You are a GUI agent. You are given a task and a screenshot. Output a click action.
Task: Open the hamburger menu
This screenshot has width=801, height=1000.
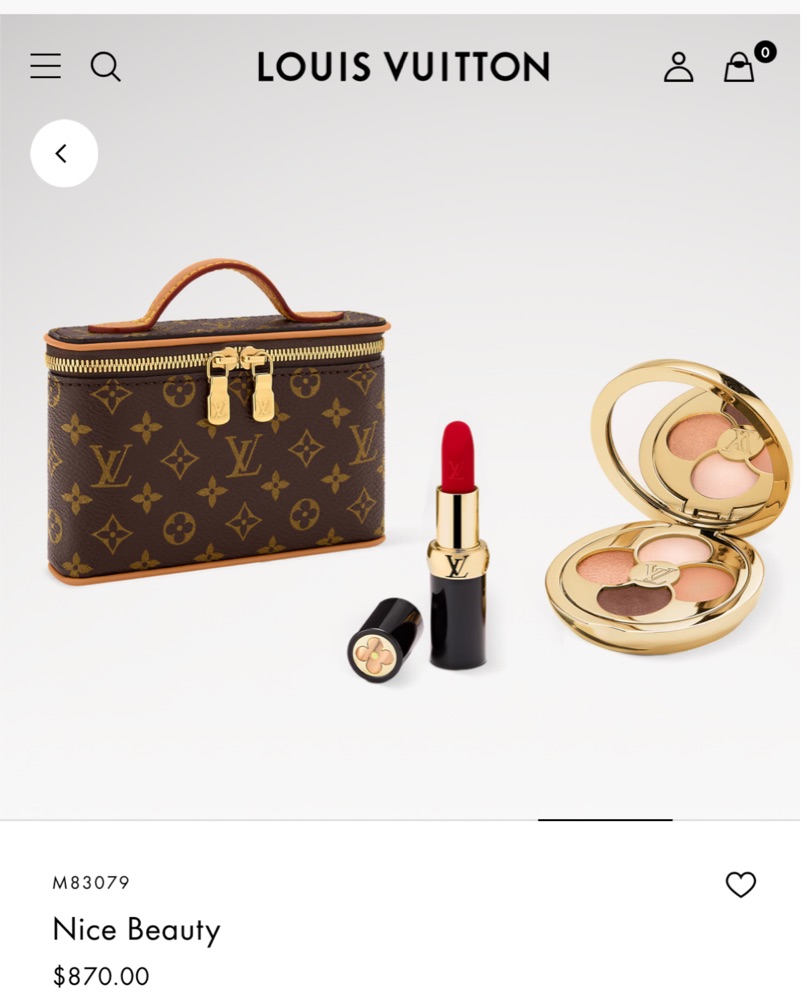point(45,67)
